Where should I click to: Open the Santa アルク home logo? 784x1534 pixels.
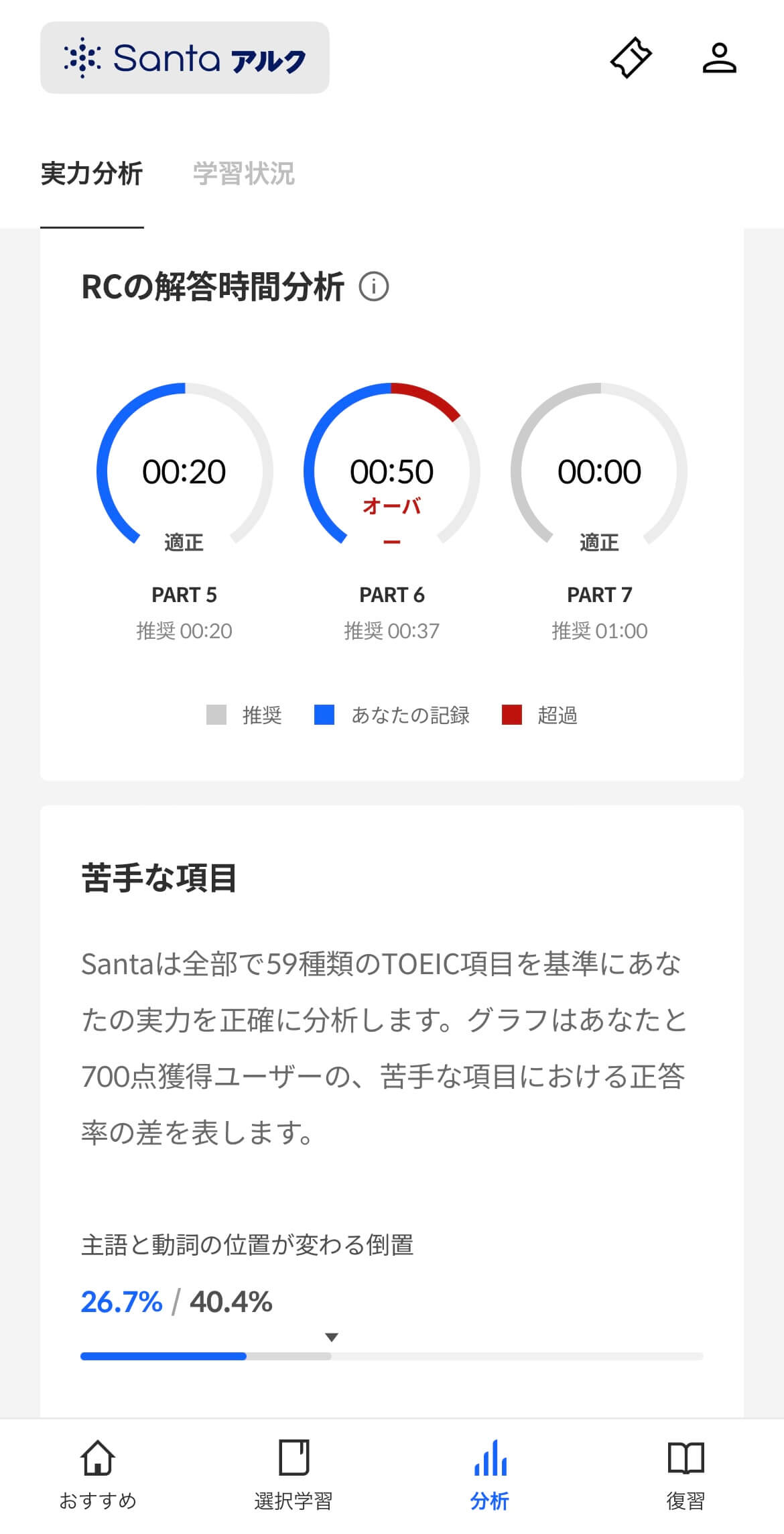click(184, 58)
